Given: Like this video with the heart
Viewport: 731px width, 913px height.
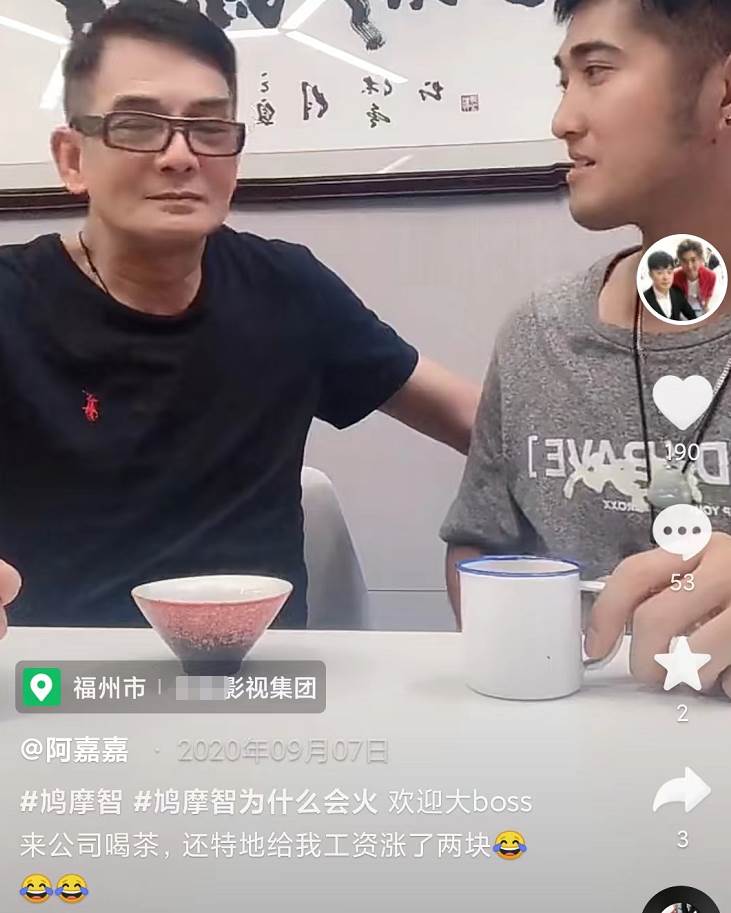Looking at the screenshot, I should tap(682, 402).
